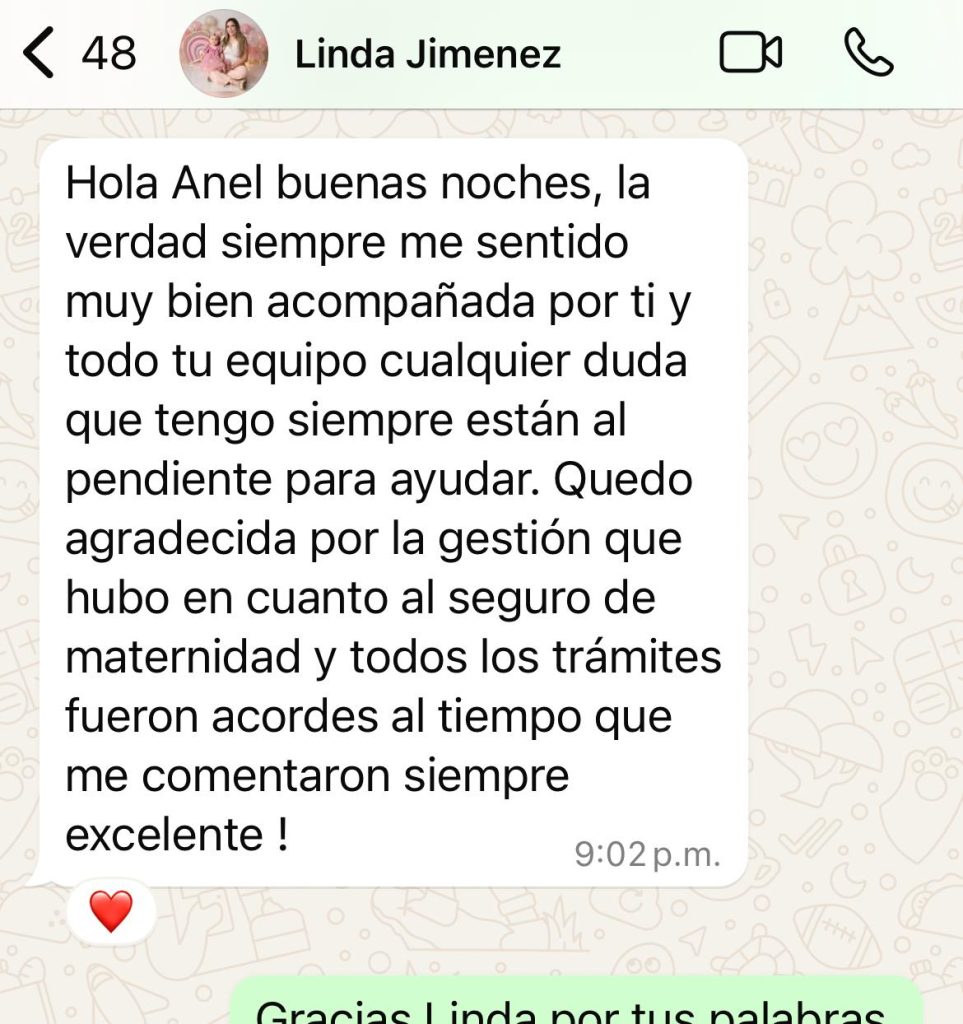Start a voice call with Linda Jimenez
The height and width of the screenshot is (1024, 963).
pos(868,53)
